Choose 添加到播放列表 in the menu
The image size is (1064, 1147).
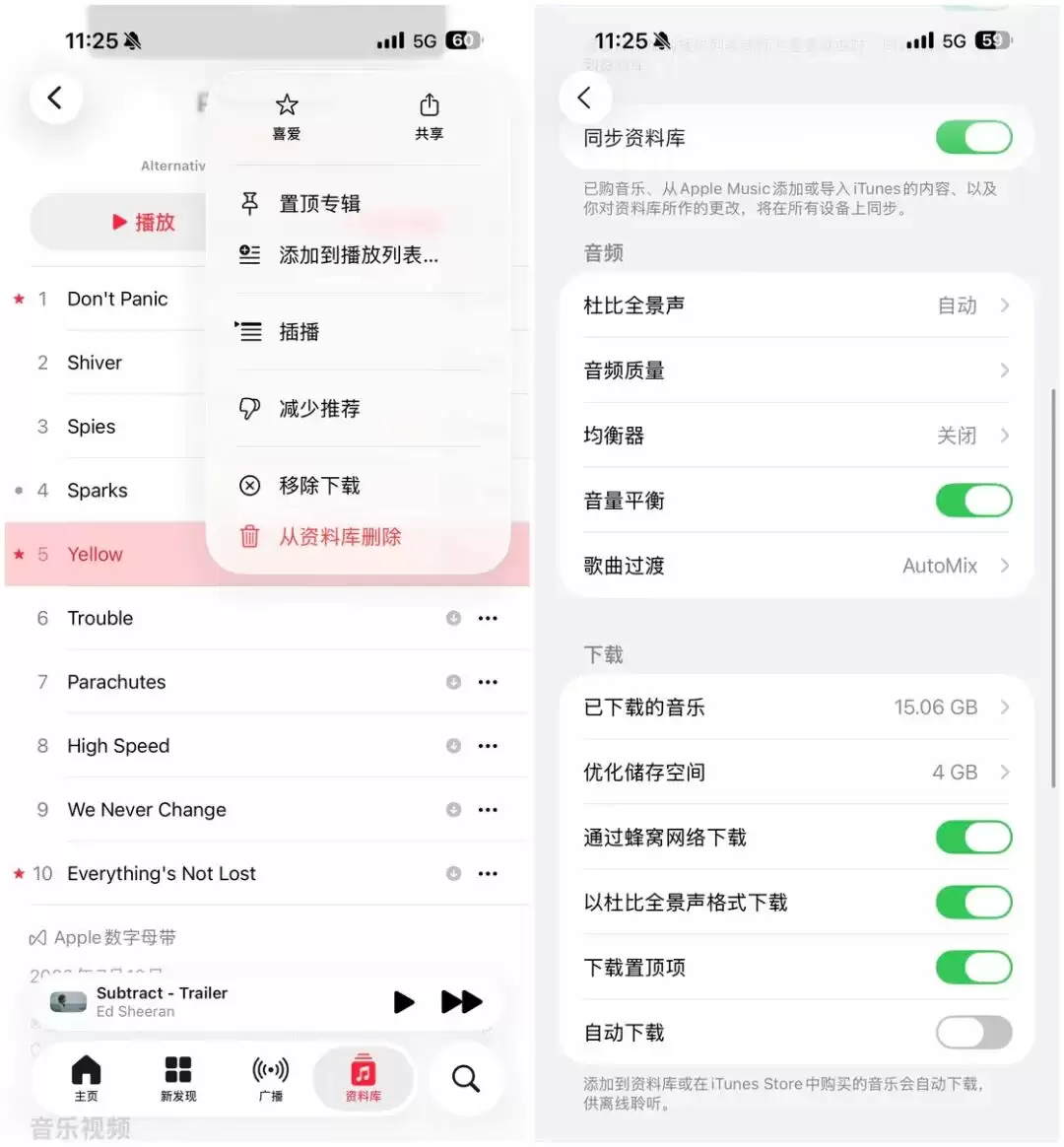(x=357, y=255)
